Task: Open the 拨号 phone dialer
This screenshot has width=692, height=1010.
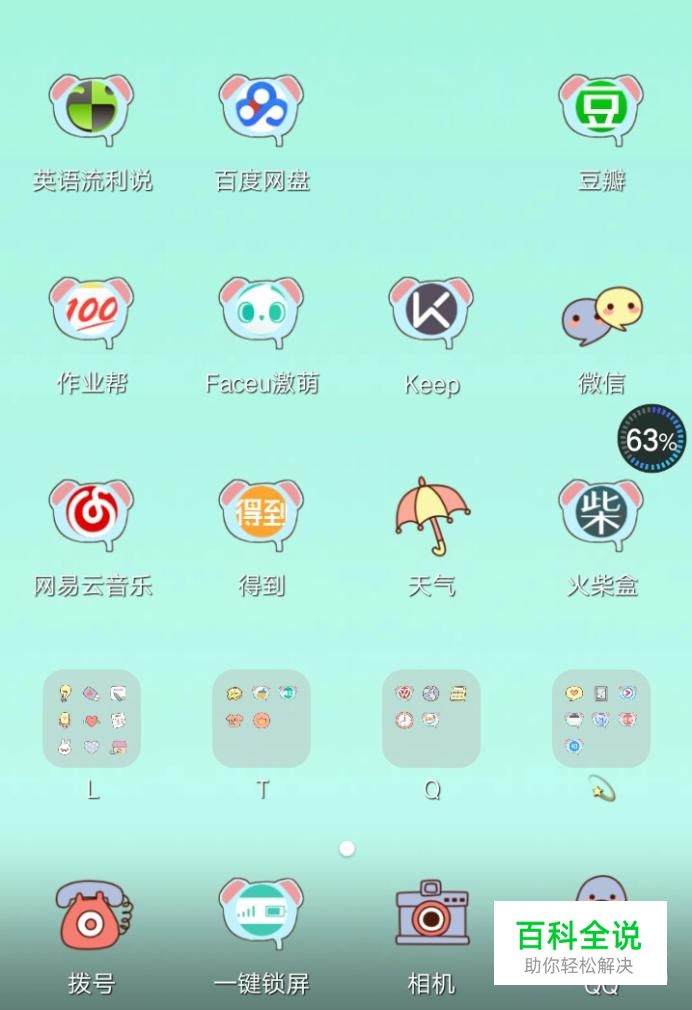Action: pos(92,915)
